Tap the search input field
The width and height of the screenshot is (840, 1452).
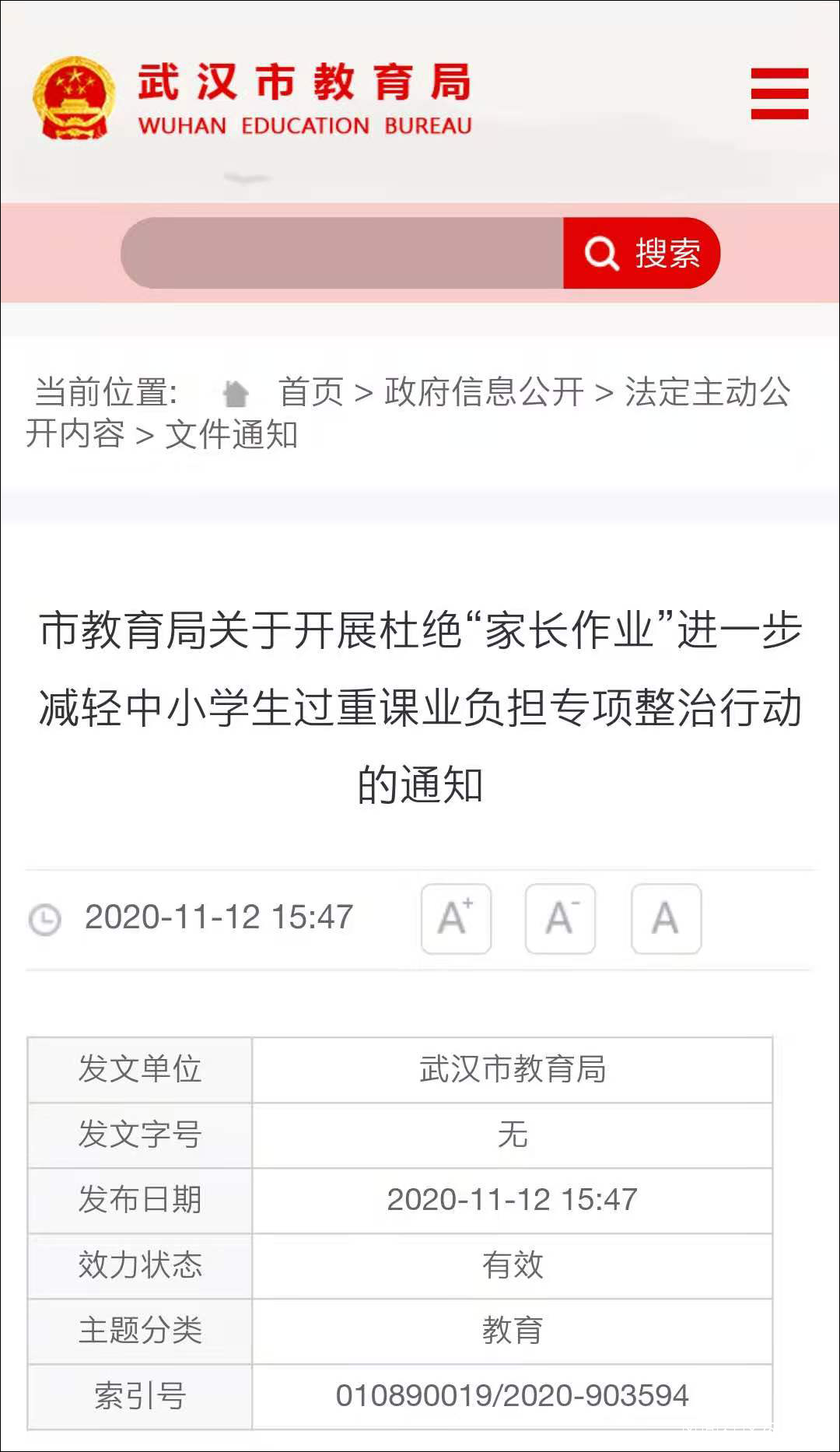[x=342, y=253]
